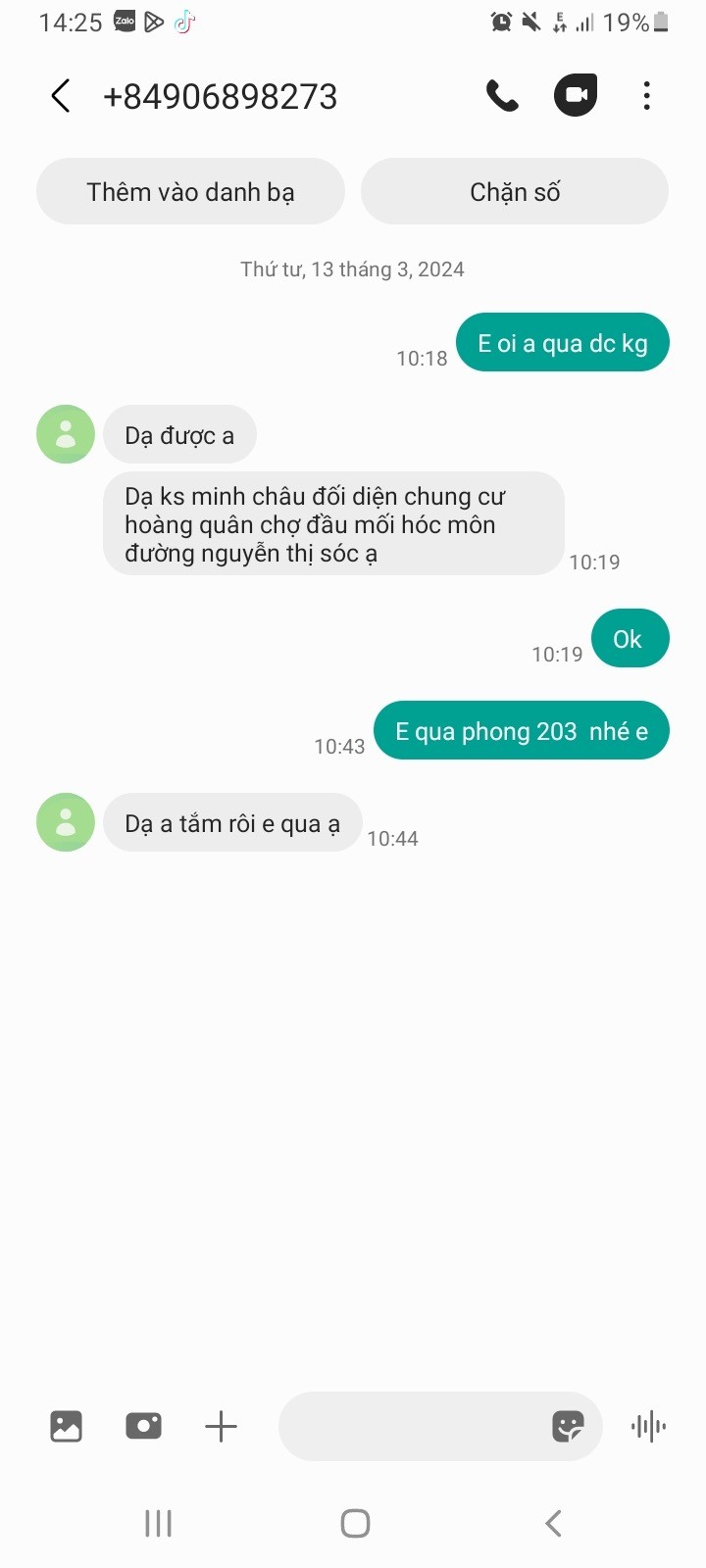This screenshot has width=706, height=1568.
Task: Open the three-dot overflow menu
Action: pos(646,96)
